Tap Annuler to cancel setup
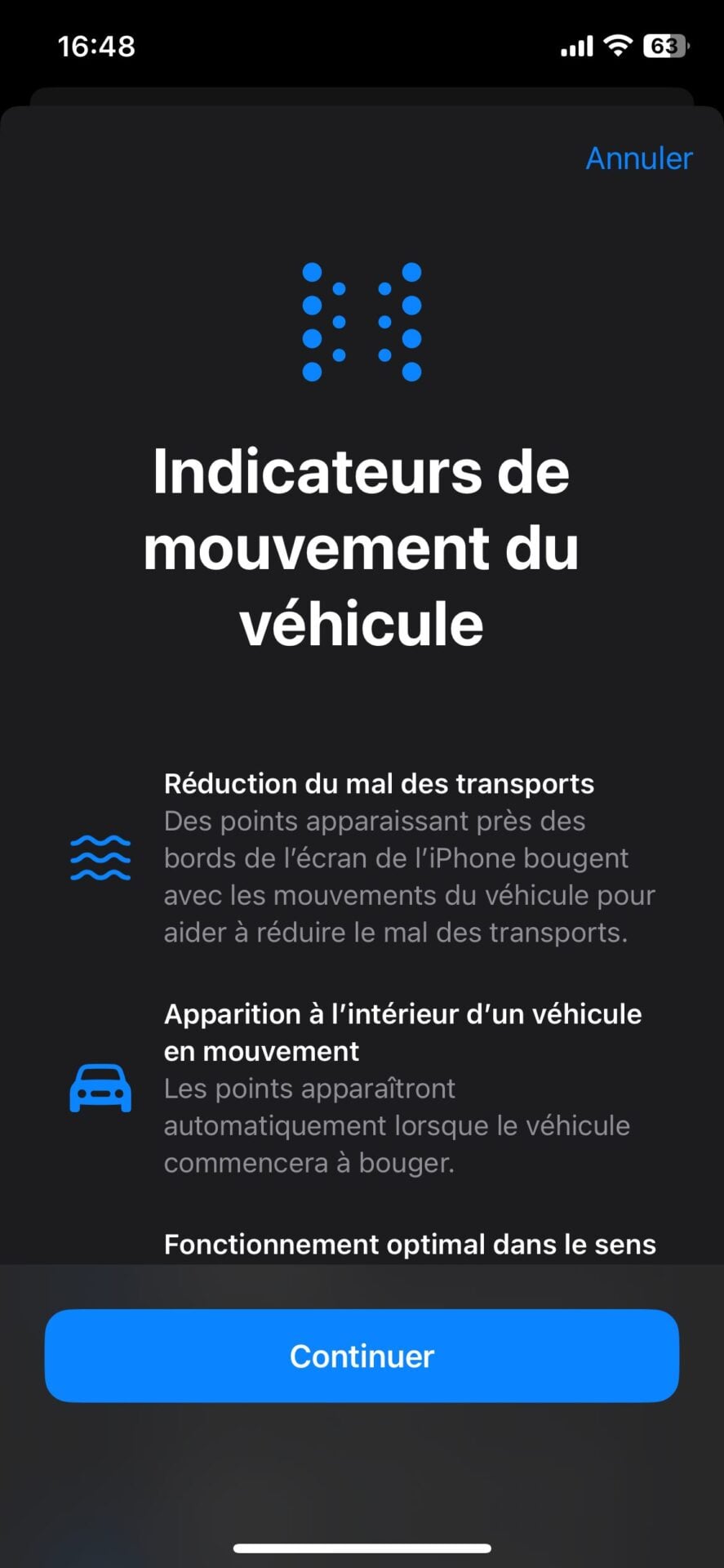Image resolution: width=724 pixels, height=1568 pixels. pyautogui.click(x=638, y=158)
